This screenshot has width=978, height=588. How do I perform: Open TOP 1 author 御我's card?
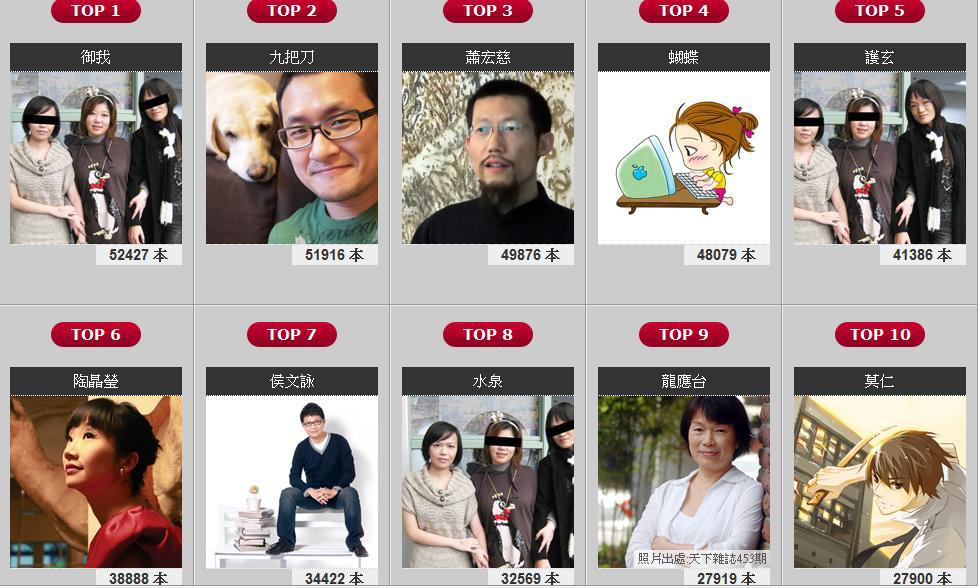[x=96, y=157]
